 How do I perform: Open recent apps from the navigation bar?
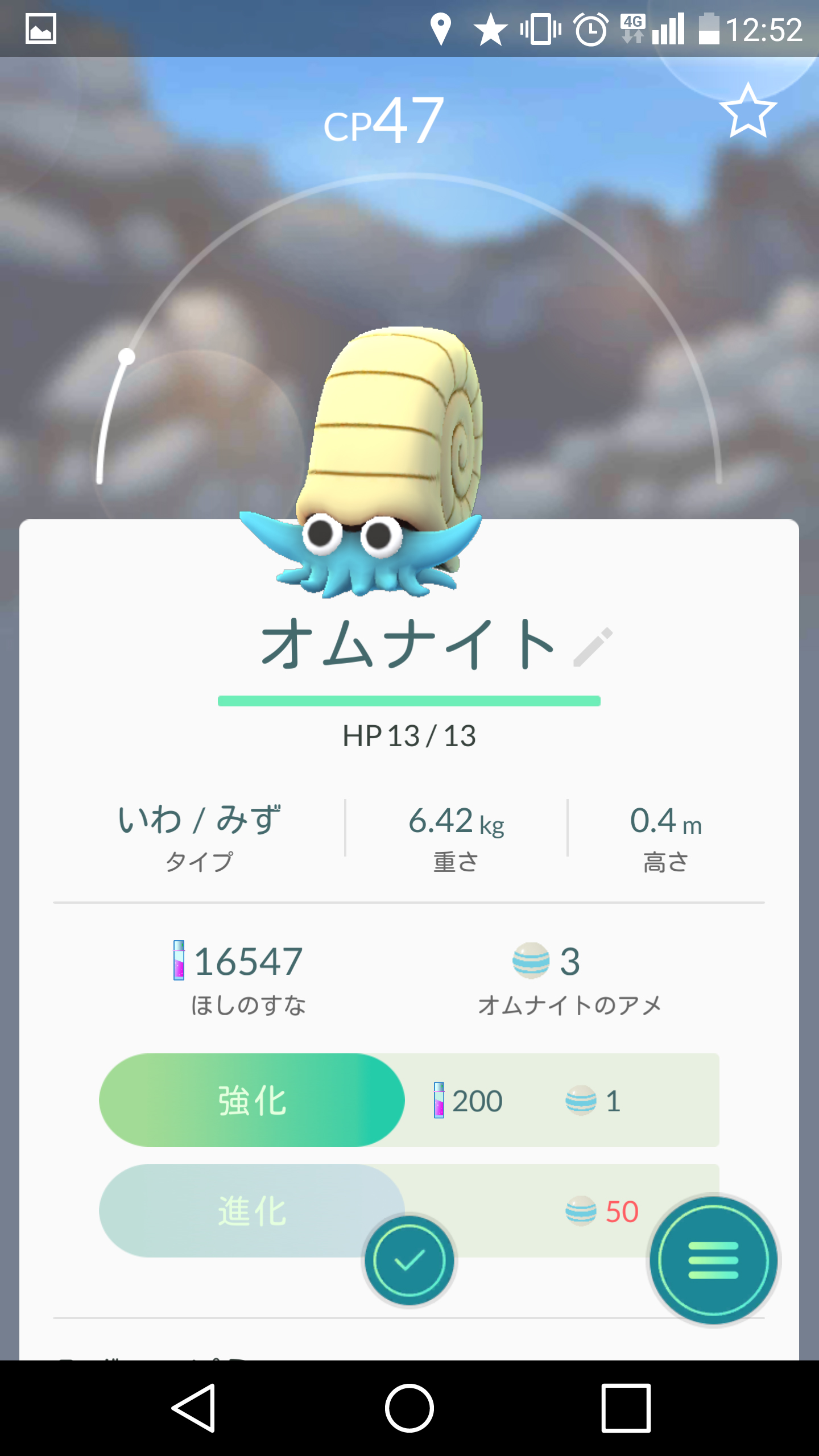[x=626, y=1408]
